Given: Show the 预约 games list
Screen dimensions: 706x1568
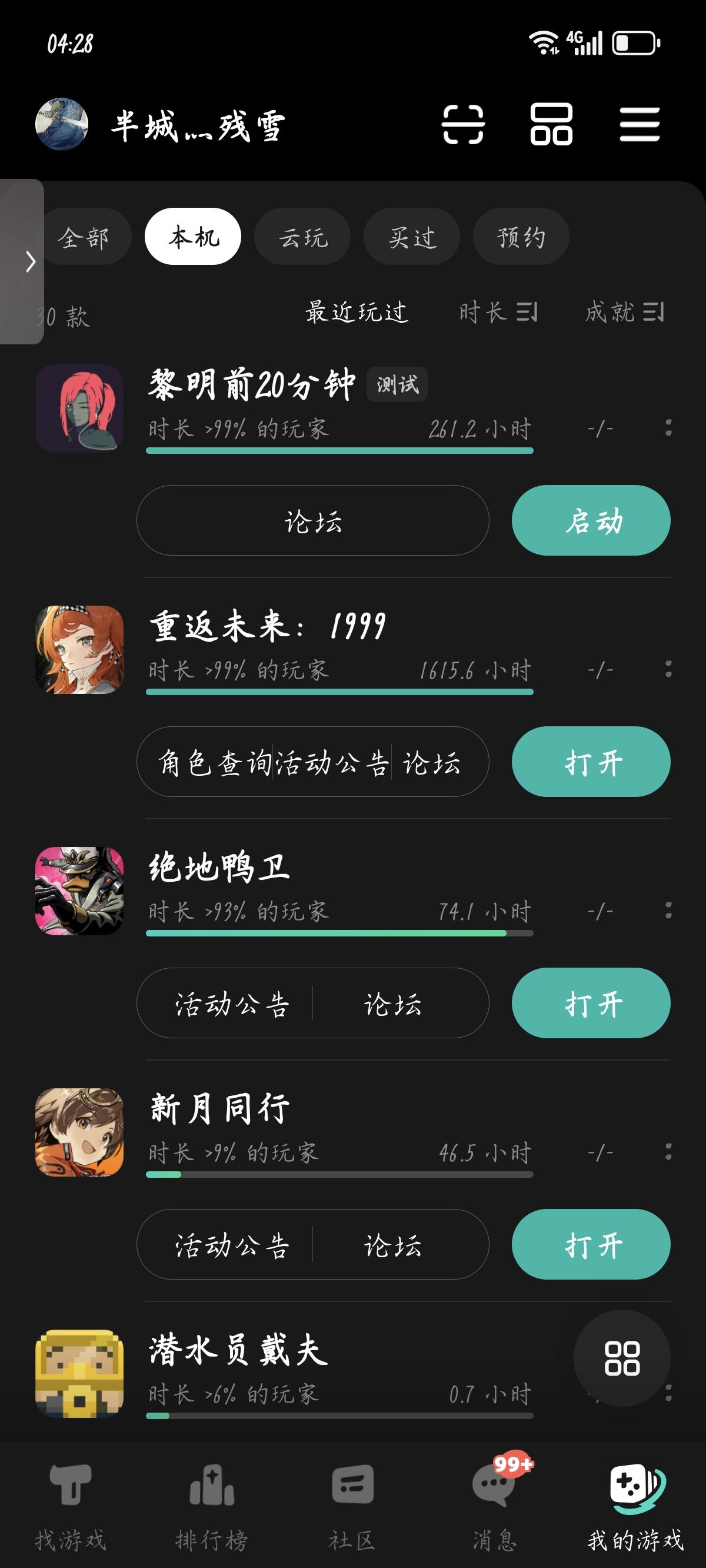Looking at the screenshot, I should click(x=521, y=237).
